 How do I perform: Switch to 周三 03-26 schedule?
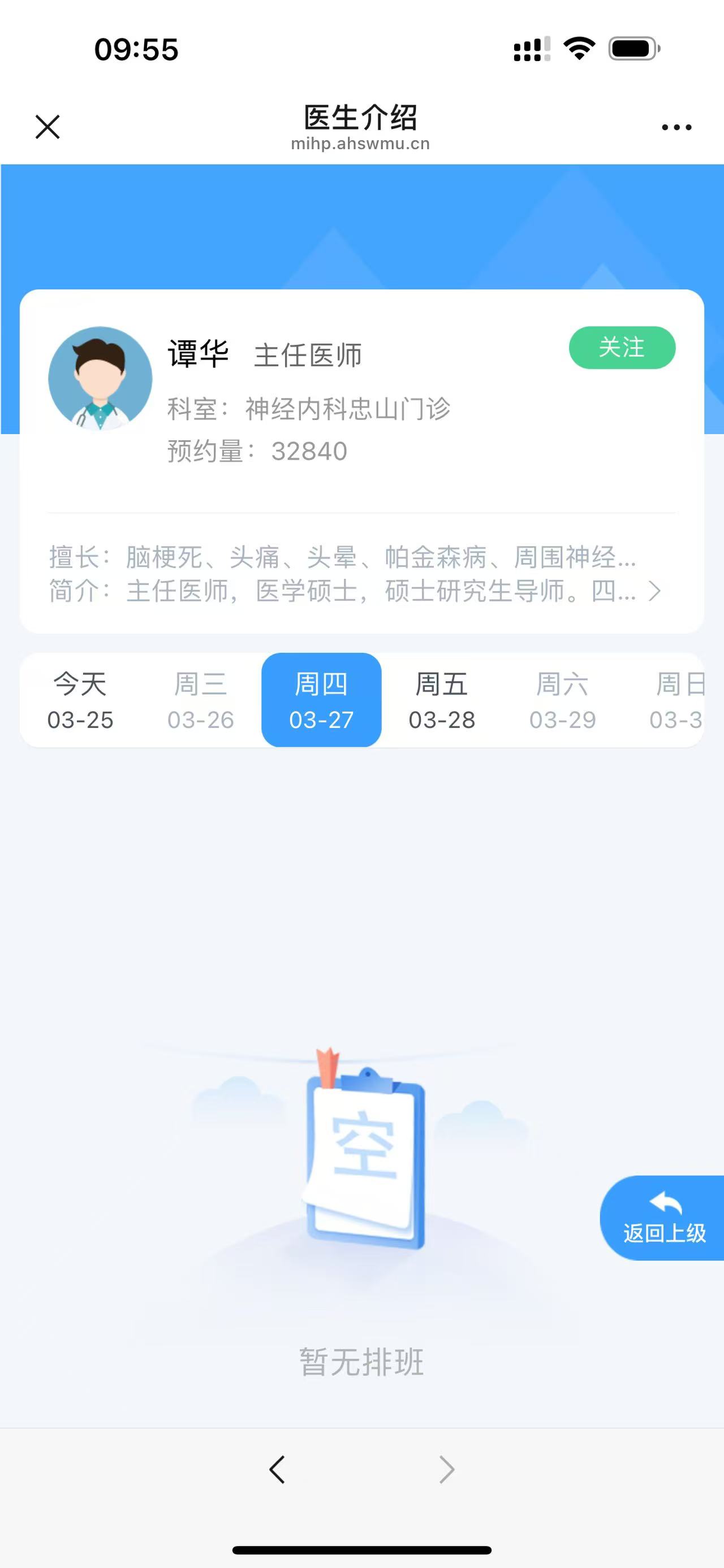pyautogui.click(x=200, y=700)
